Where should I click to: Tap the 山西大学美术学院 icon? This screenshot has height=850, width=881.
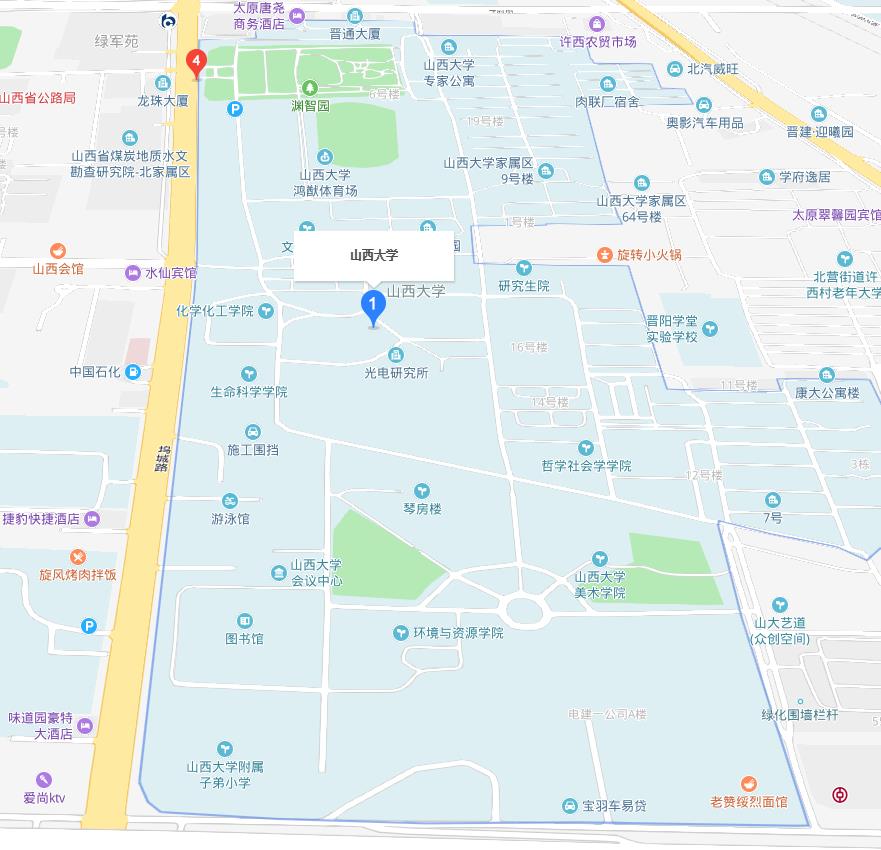(600, 558)
